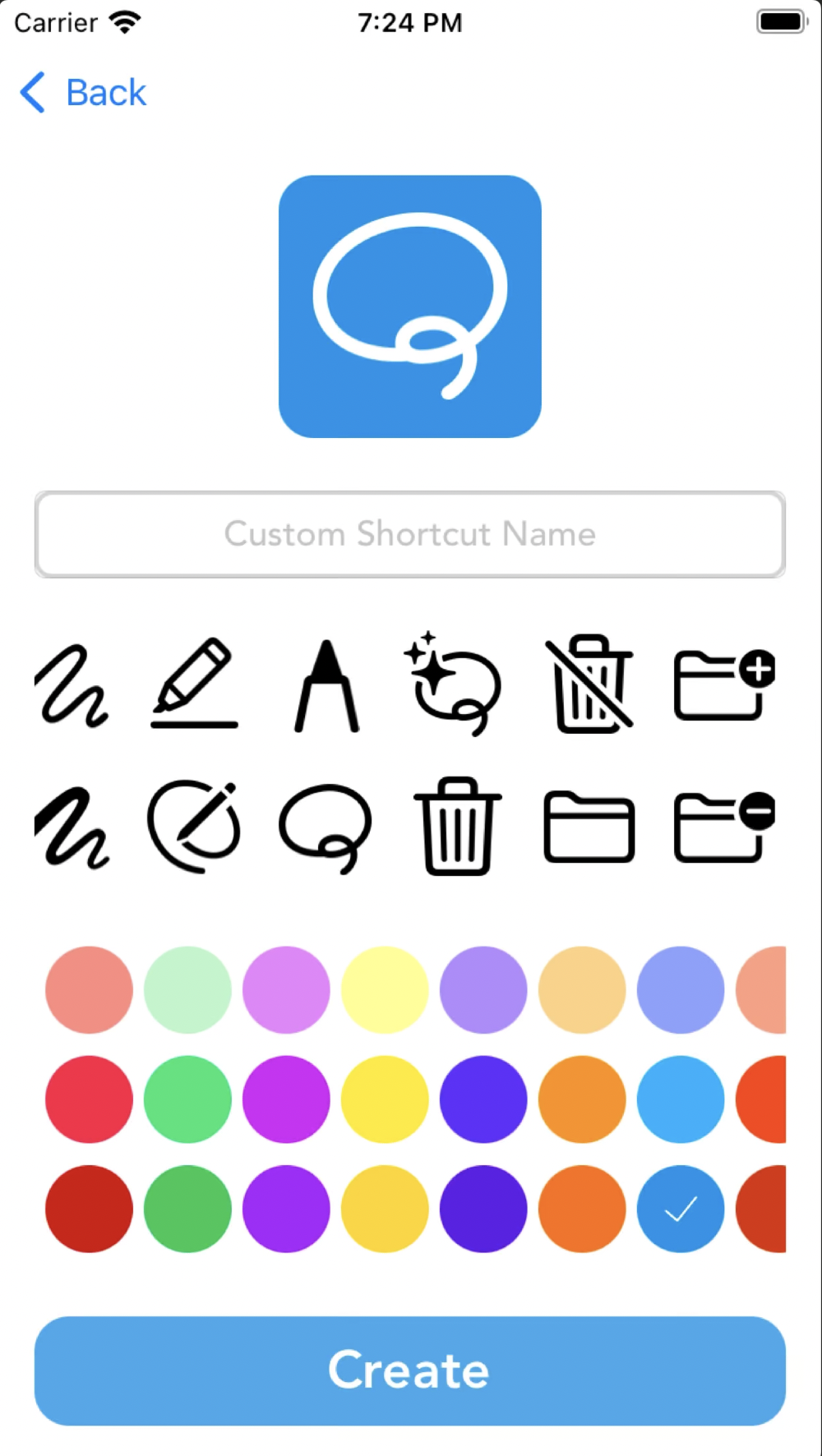822x1456 pixels.
Task: Choose the pencil inside circle icon
Action: [x=195, y=827]
